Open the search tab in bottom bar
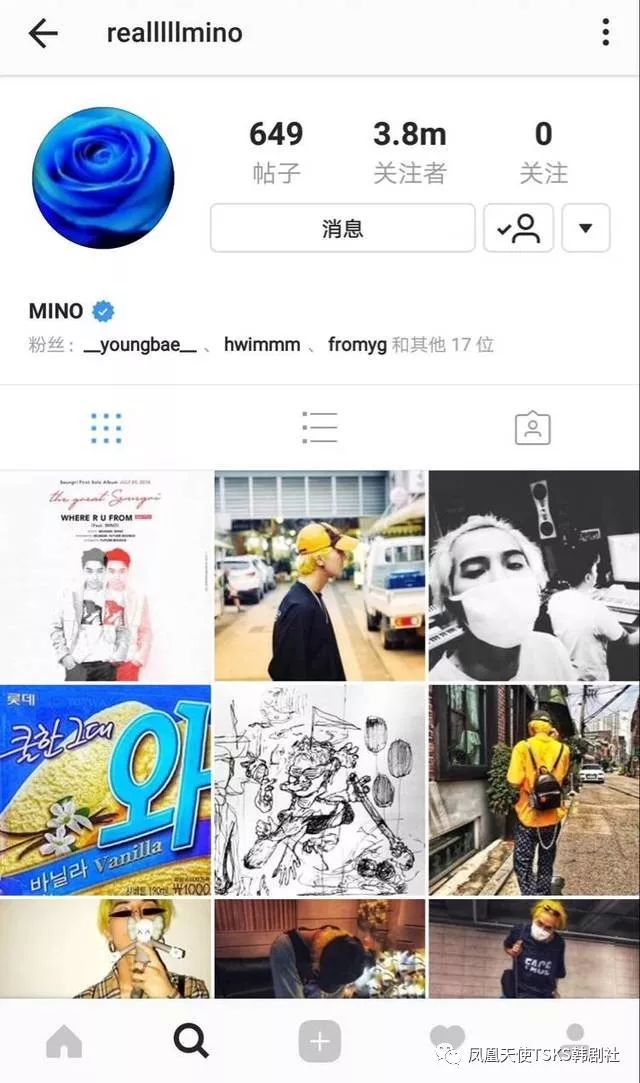The image size is (640, 1083). click(x=191, y=1042)
